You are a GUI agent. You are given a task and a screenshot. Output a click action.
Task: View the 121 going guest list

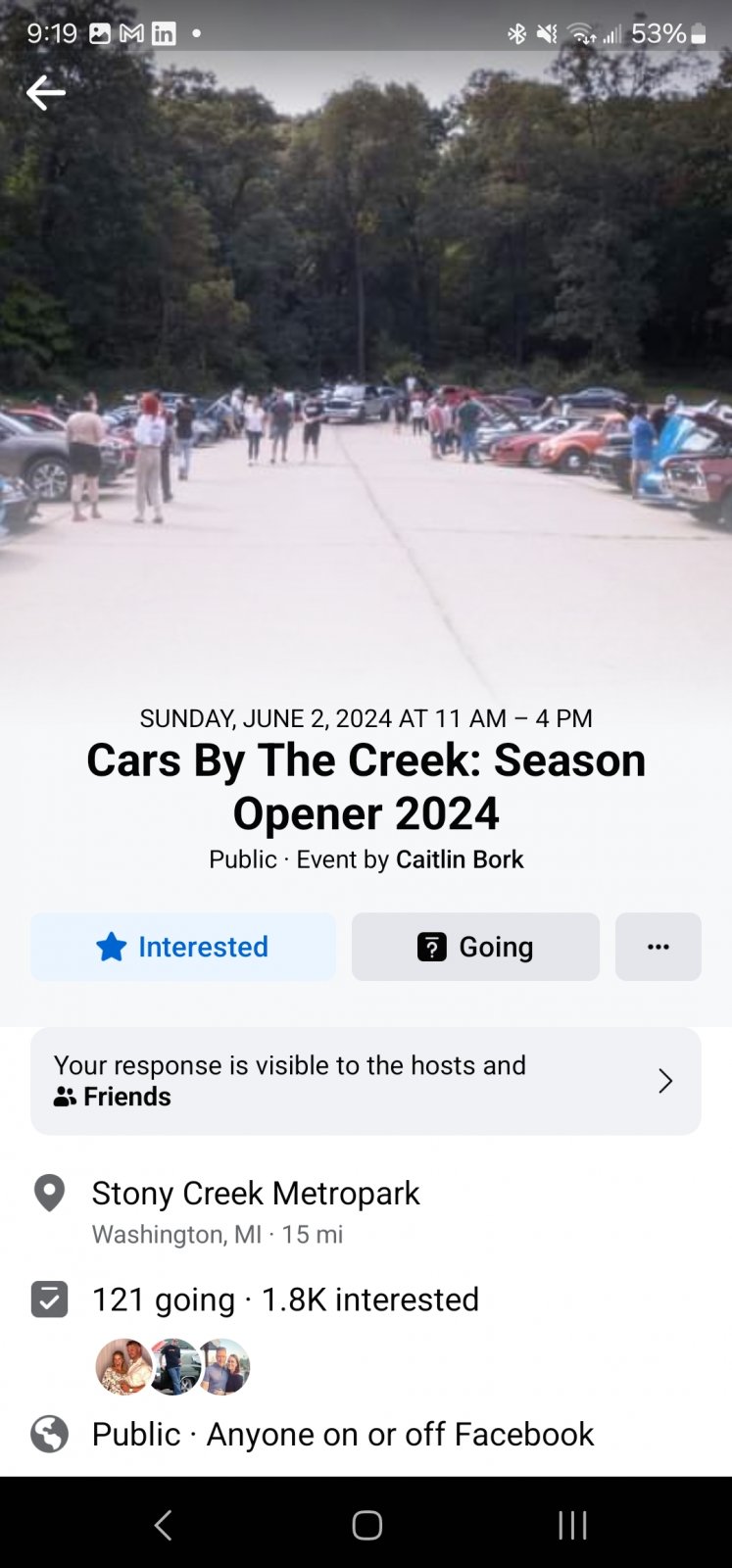[163, 1299]
